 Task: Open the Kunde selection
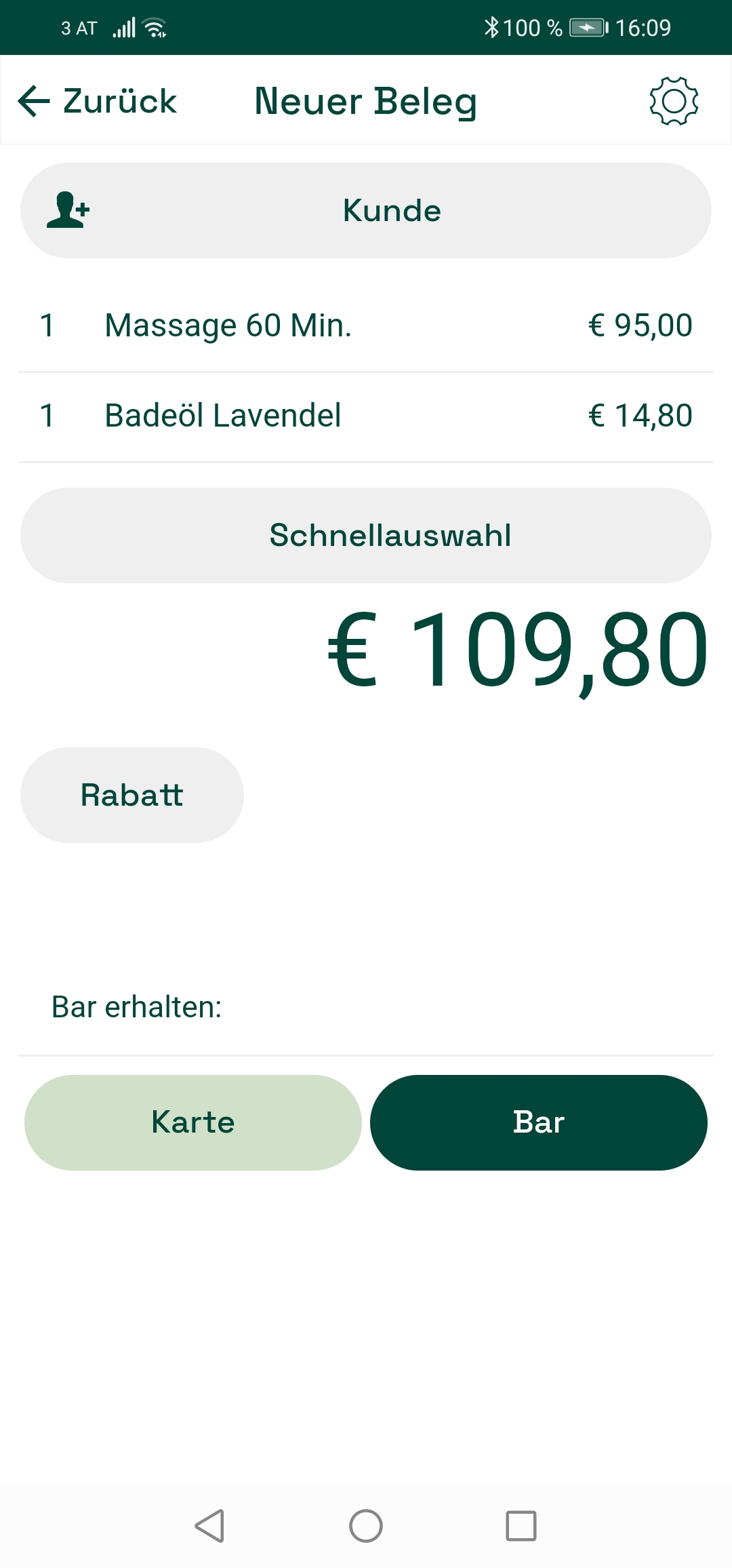(x=392, y=210)
